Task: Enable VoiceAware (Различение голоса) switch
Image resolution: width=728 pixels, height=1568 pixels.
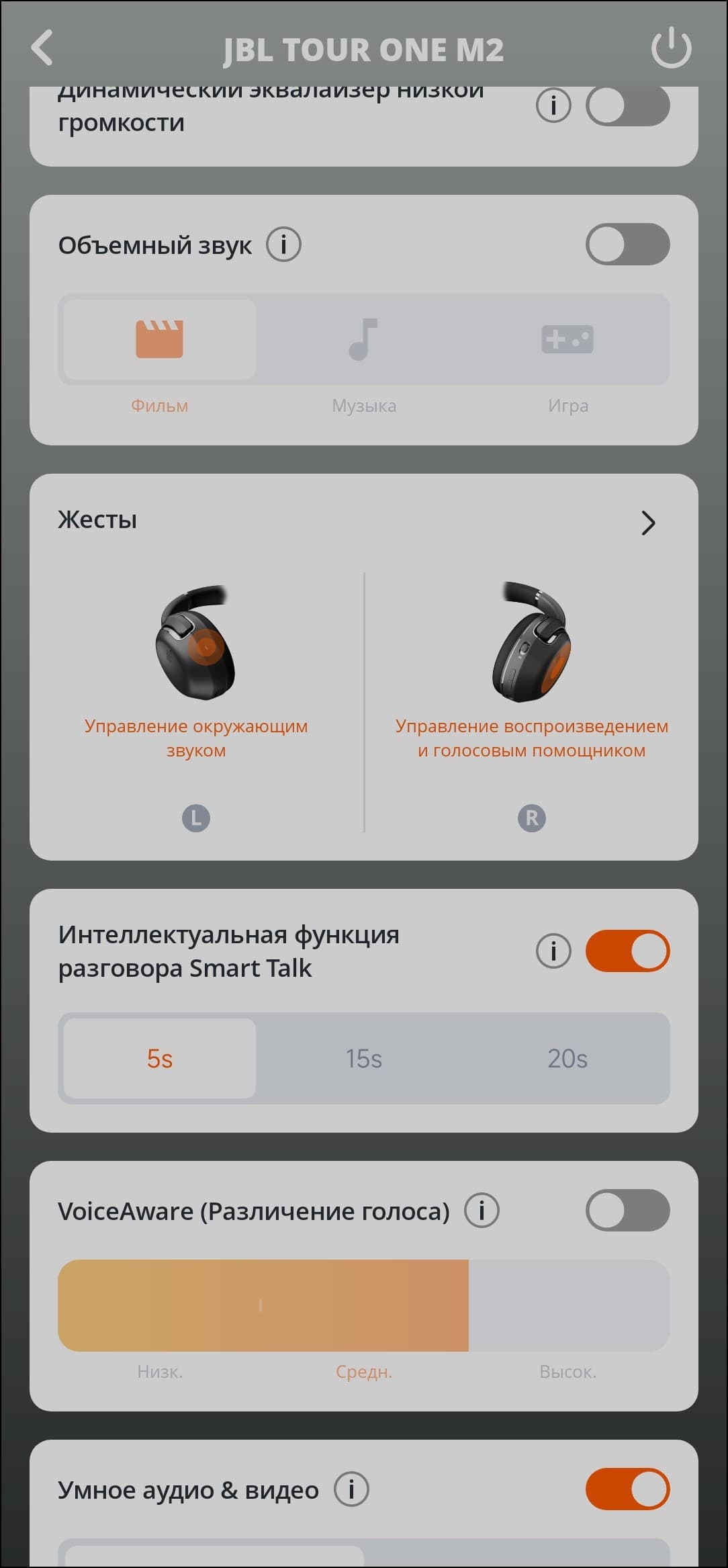Action: coord(627,1211)
